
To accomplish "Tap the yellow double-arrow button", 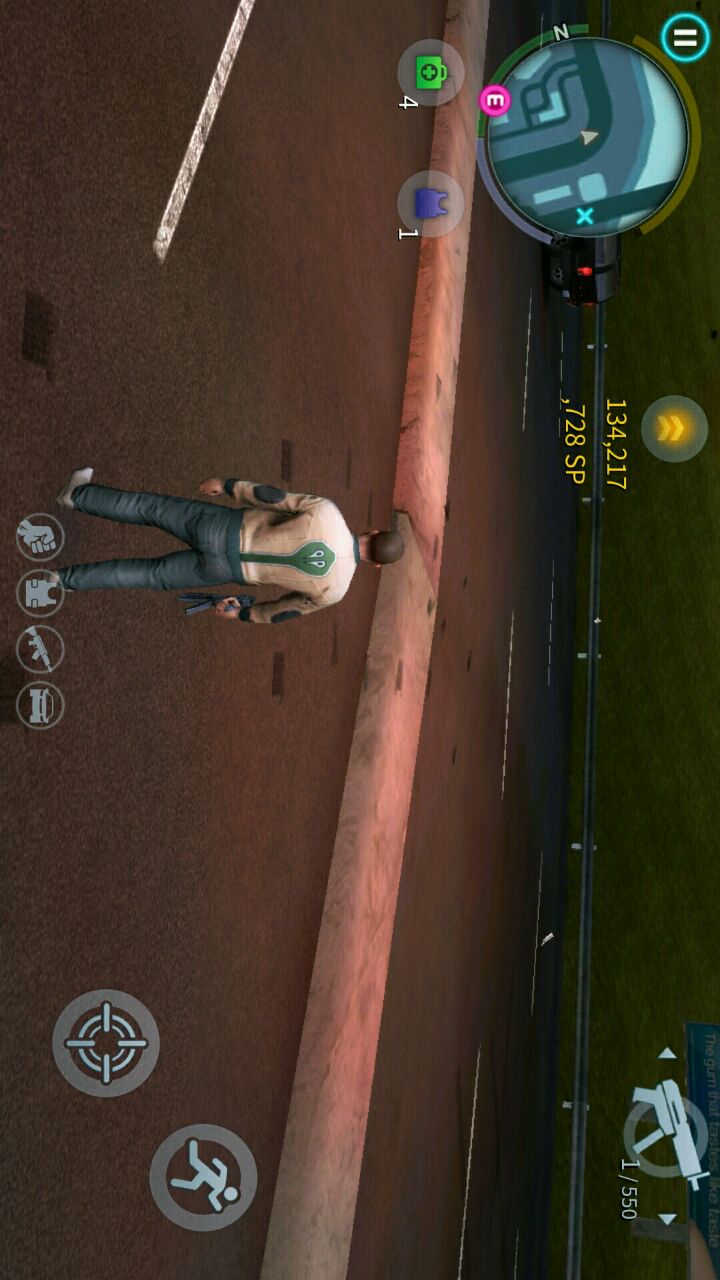I will point(674,429).
